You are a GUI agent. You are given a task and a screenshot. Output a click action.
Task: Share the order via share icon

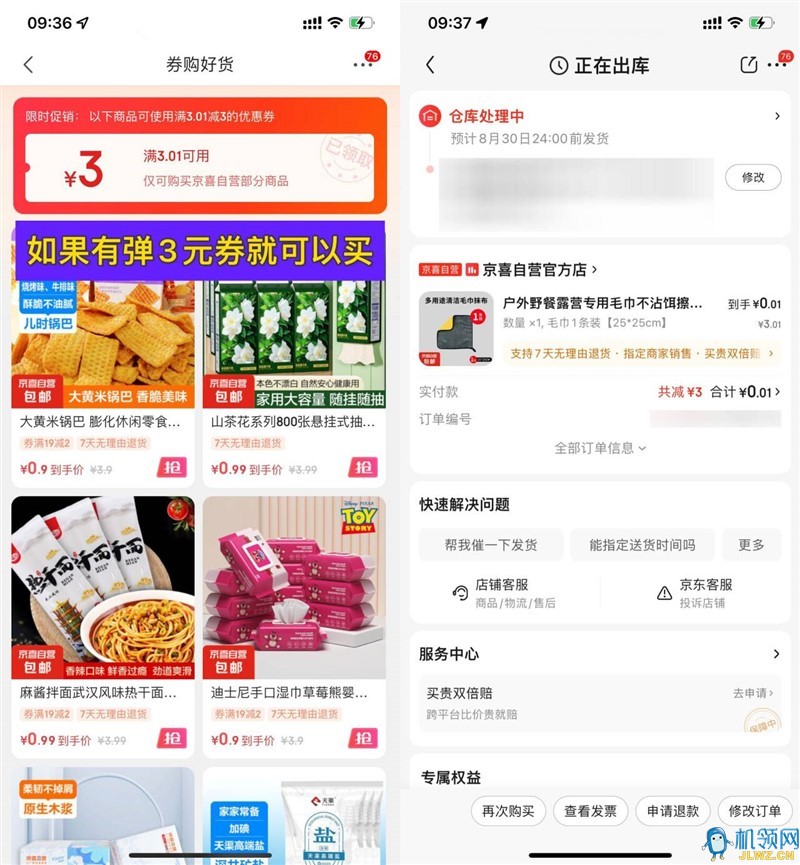[x=748, y=65]
